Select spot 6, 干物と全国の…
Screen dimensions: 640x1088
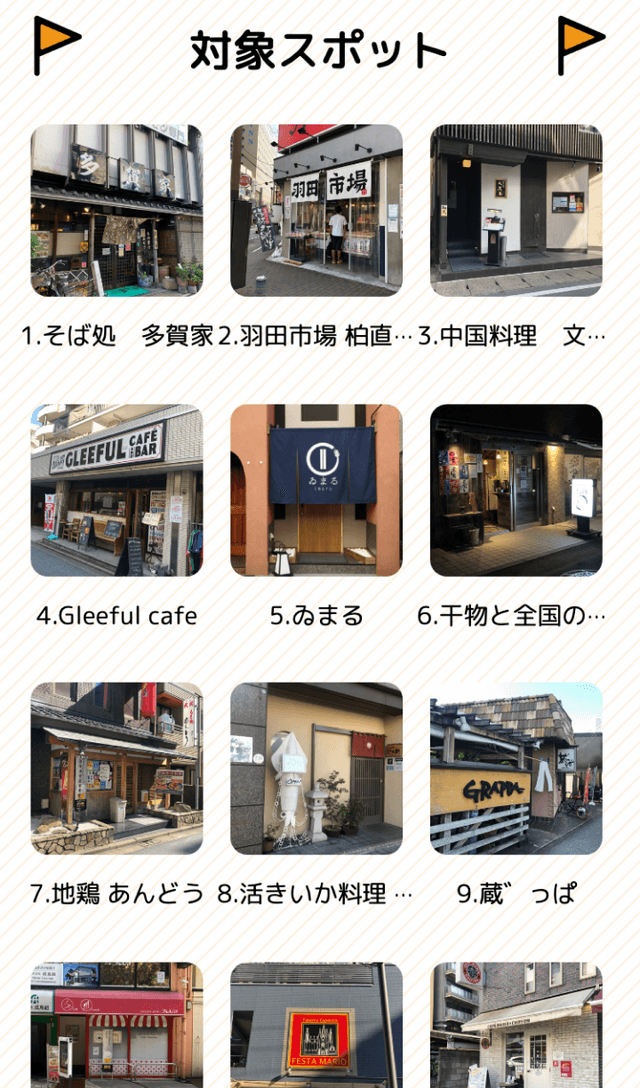(x=516, y=490)
